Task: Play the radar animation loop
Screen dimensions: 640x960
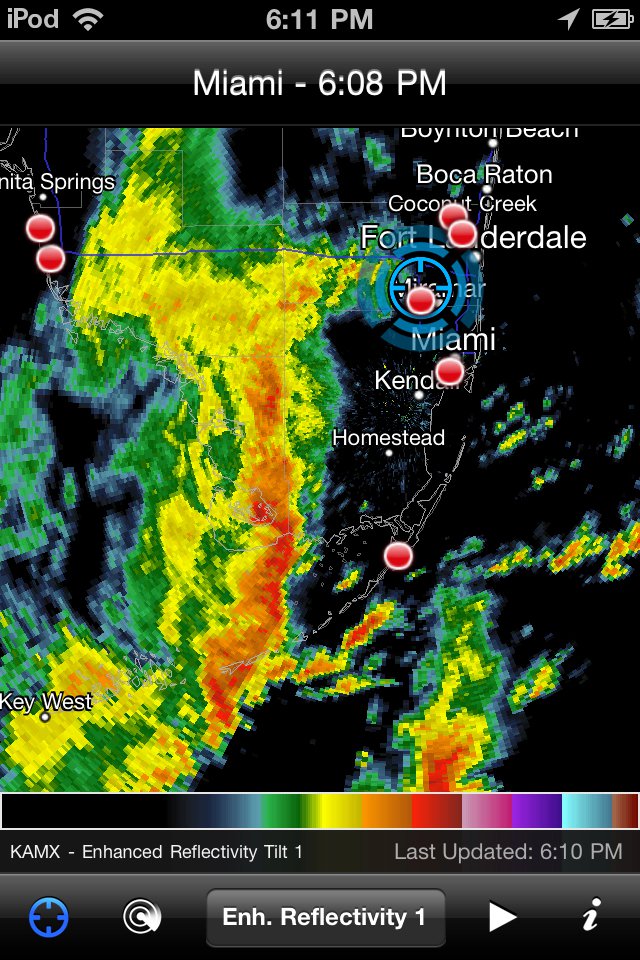Action: (x=502, y=917)
